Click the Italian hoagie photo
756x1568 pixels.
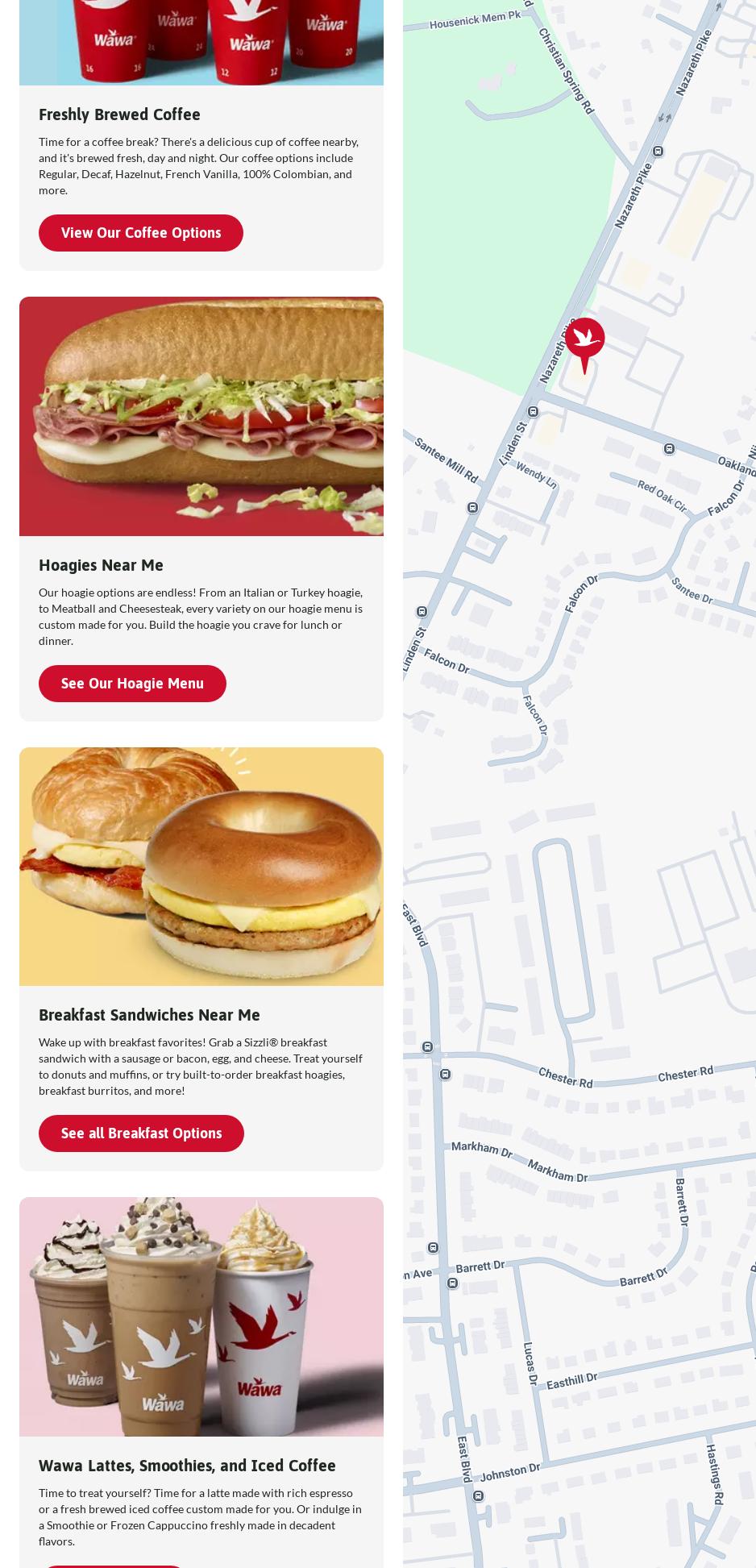coord(201,416)
